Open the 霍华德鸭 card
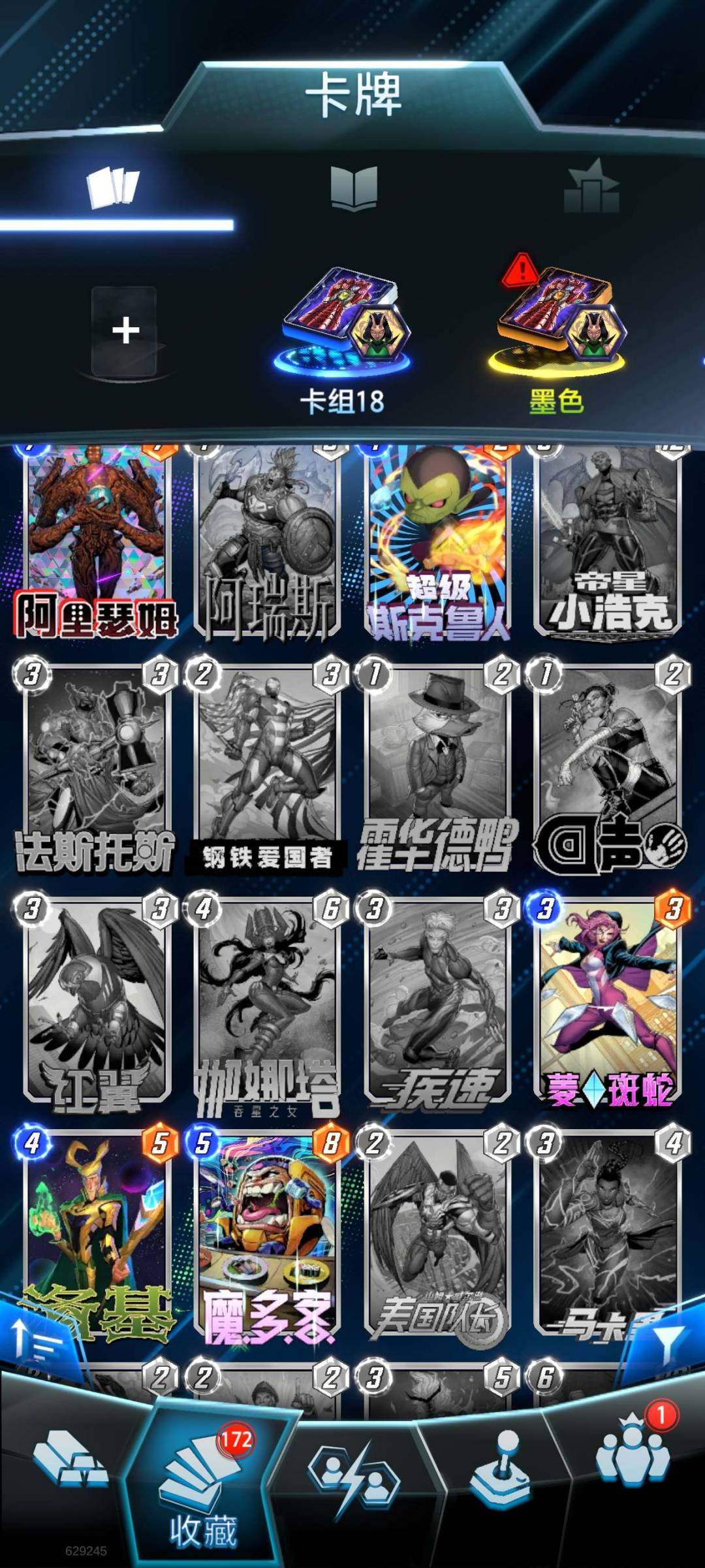Screen dimensions: 705x1568 (x=438, y=767)
